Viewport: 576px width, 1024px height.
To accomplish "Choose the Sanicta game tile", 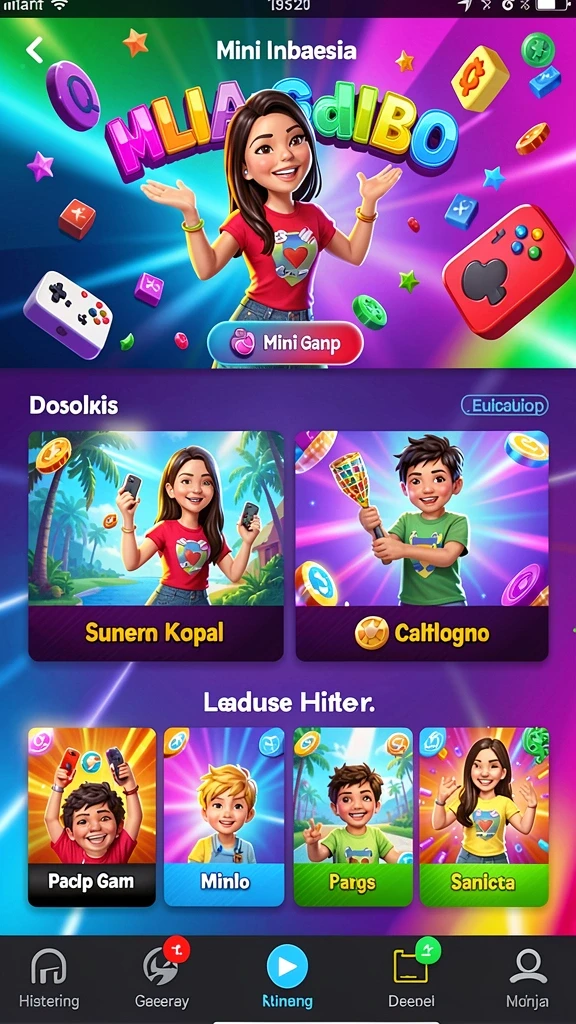I will point(484,817).
